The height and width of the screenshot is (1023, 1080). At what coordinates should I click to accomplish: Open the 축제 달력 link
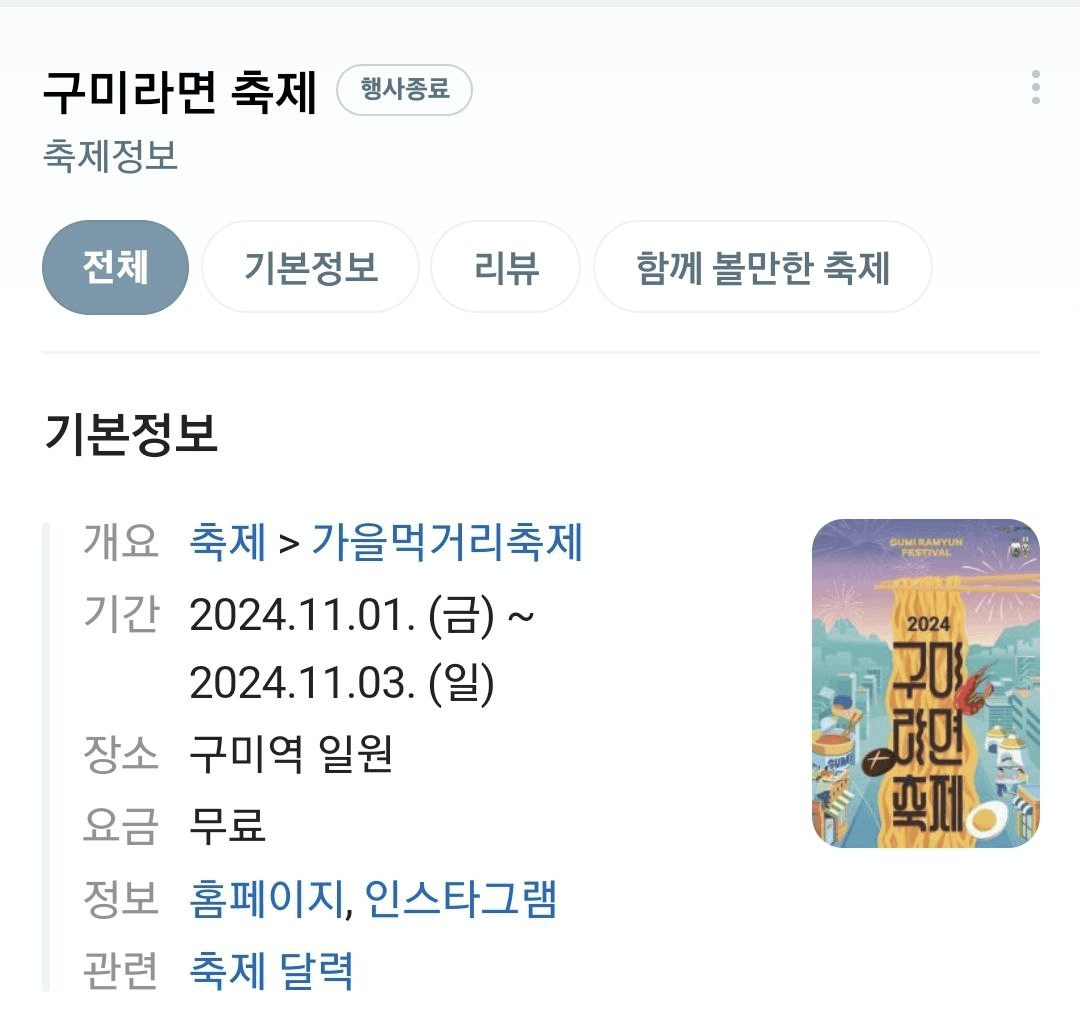coord(271,970)
